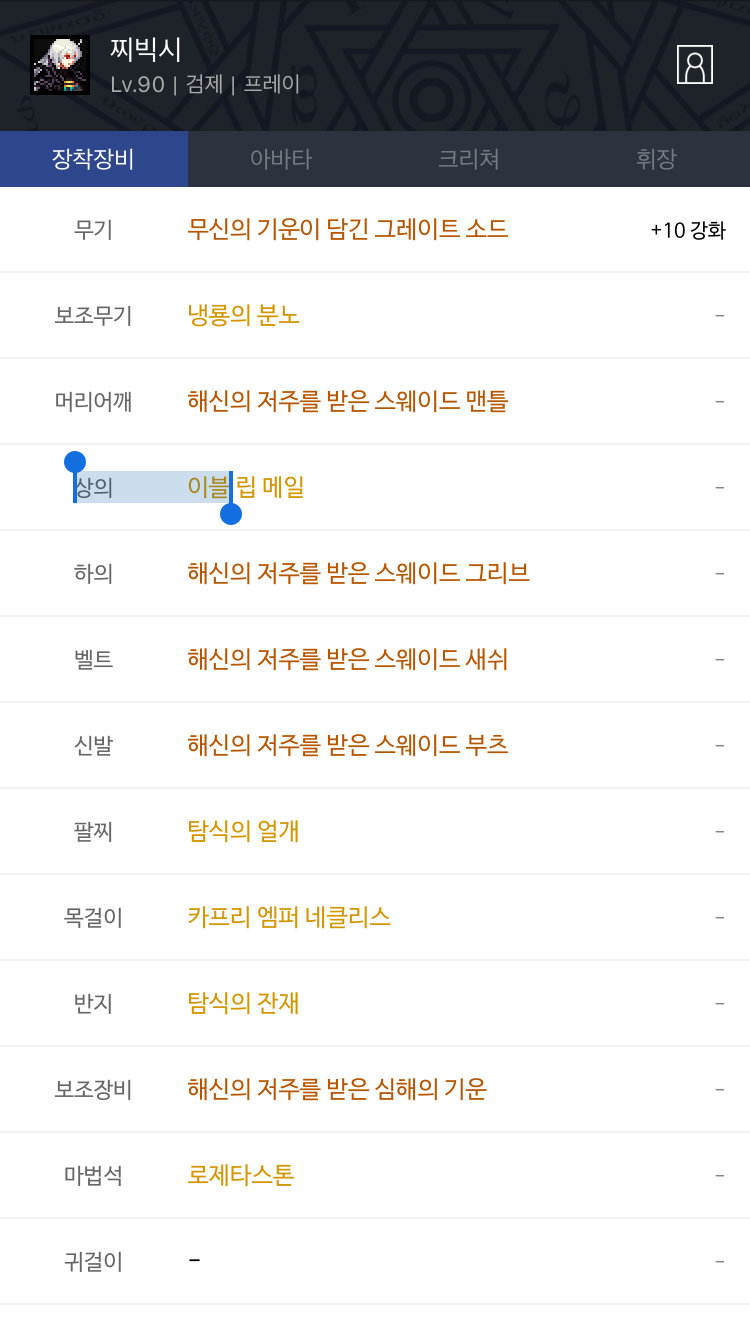Image resolution: width=750 pixels, height=1334 pixels.
Task: Open the character profile icon
Action: 694,65
